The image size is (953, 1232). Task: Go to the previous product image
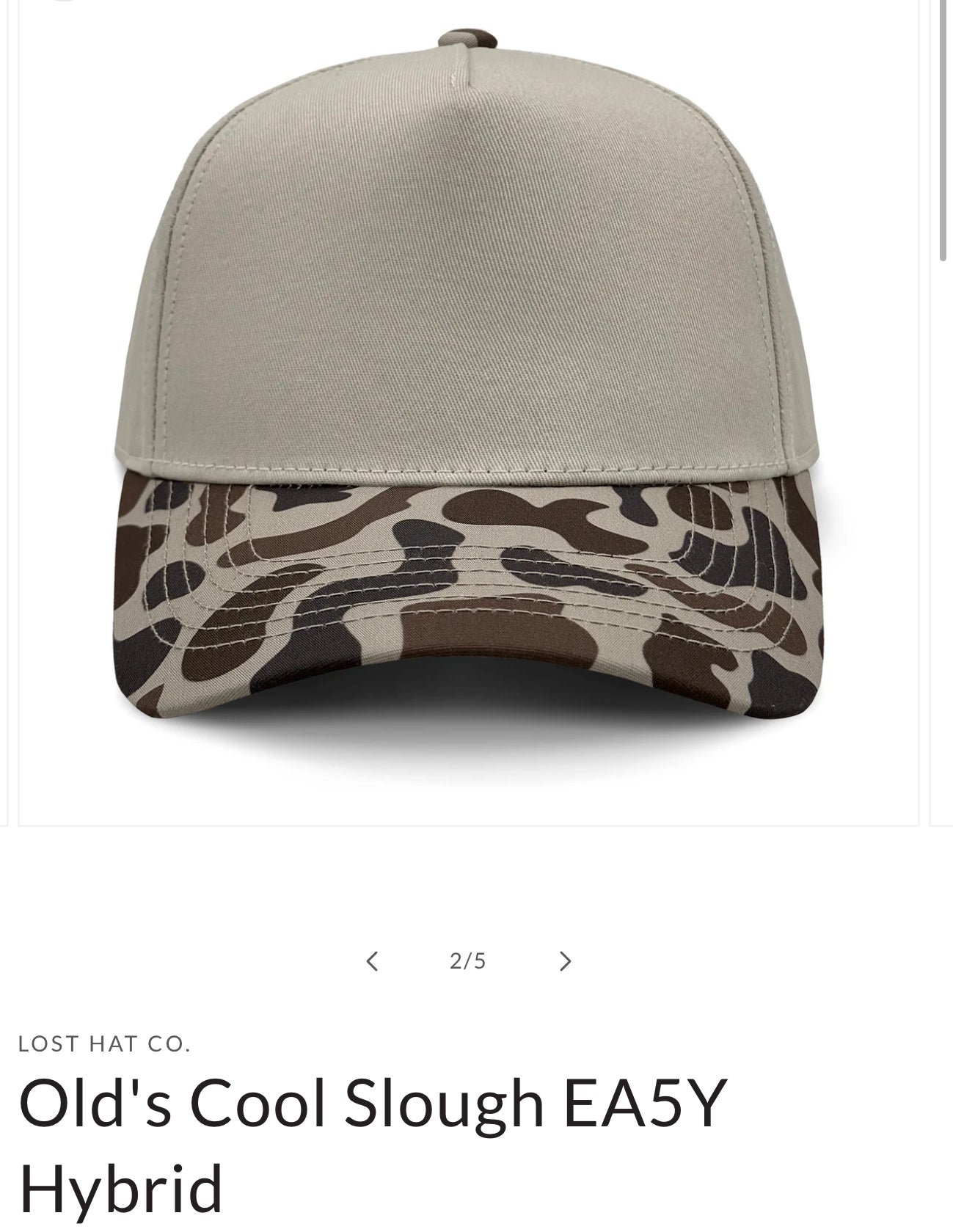pos(372,961)
